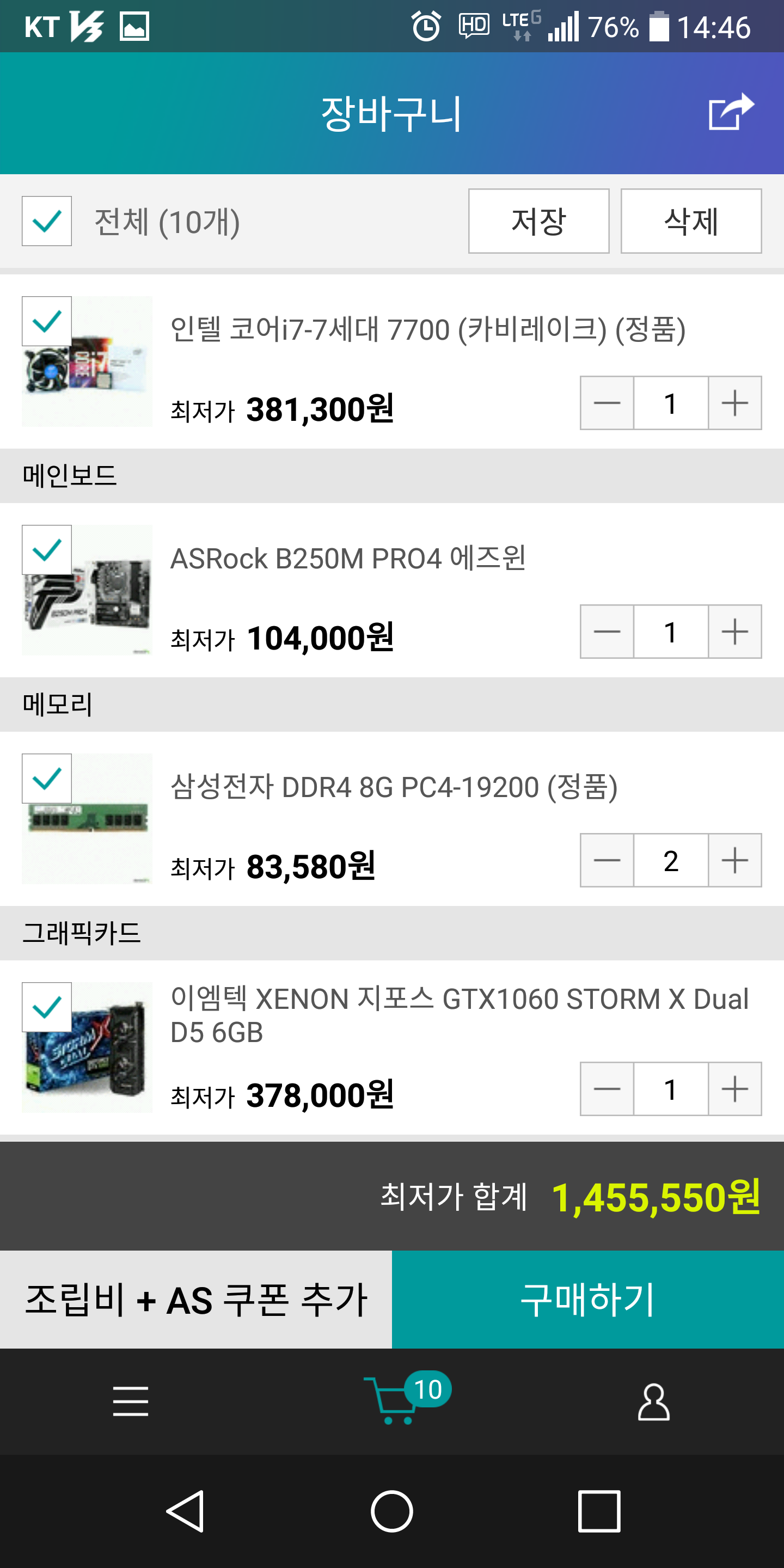
Task: Tap the 삭제 button
Action: 691,221
